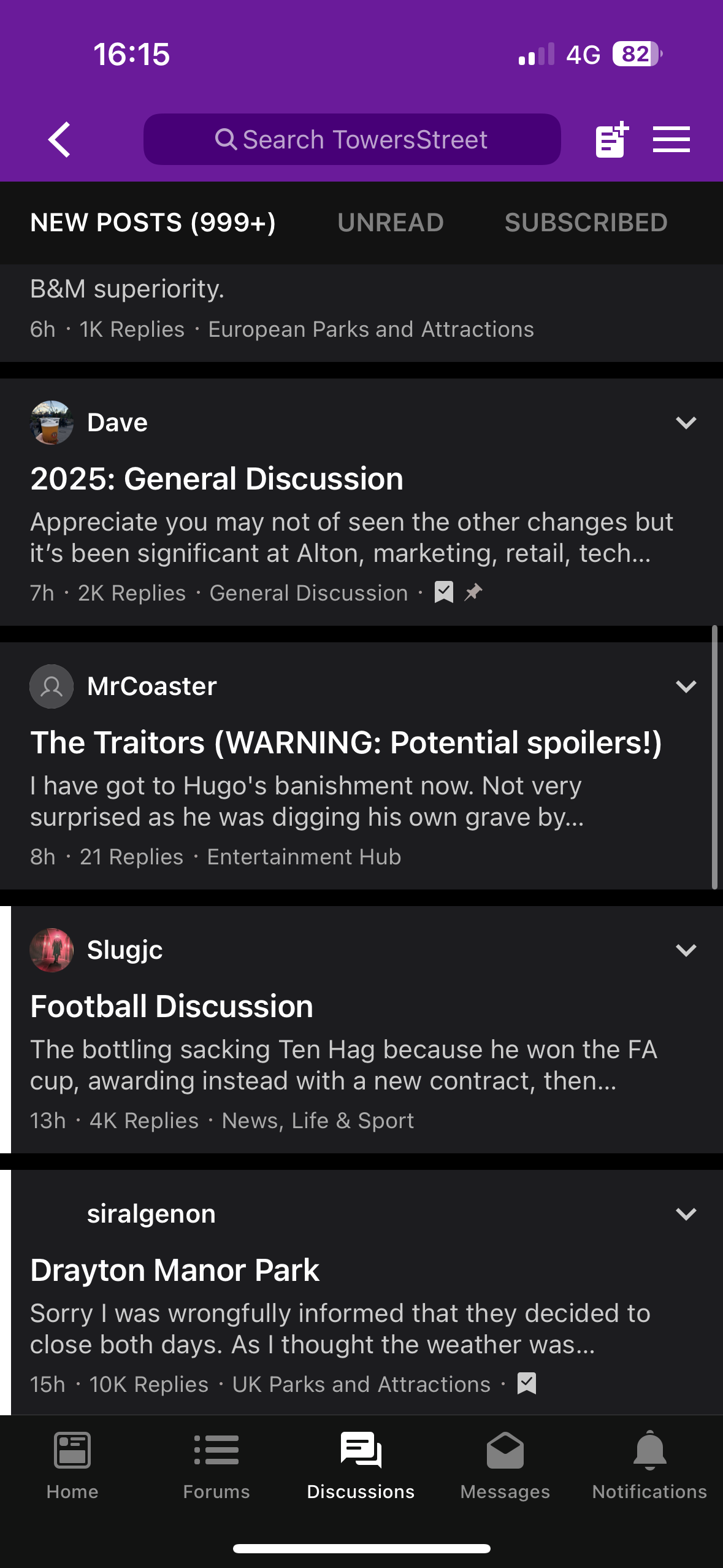Select the NEW POSTS tab
This screenshot has height=1568, width=723.
point(153,223)
